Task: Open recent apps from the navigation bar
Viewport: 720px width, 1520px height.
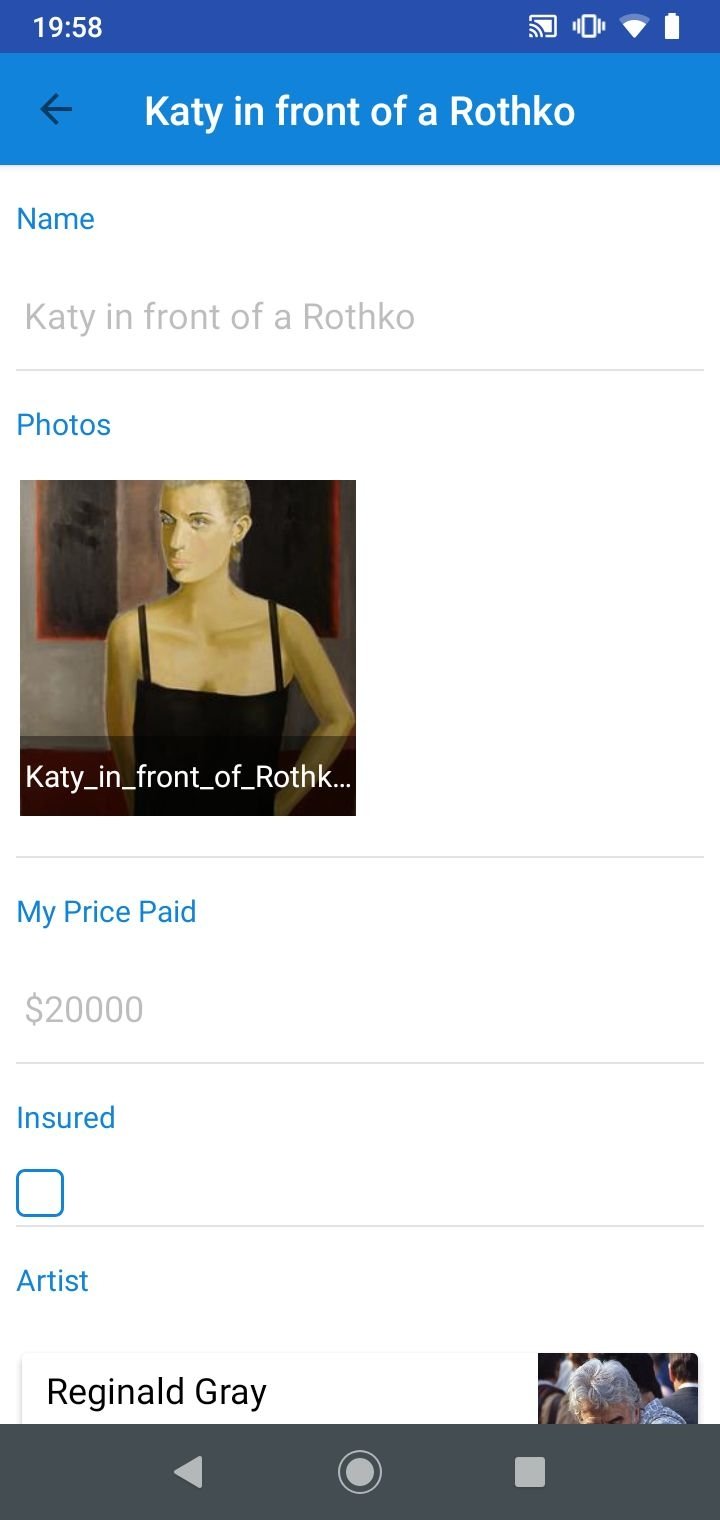Action: click(530, 1472)
